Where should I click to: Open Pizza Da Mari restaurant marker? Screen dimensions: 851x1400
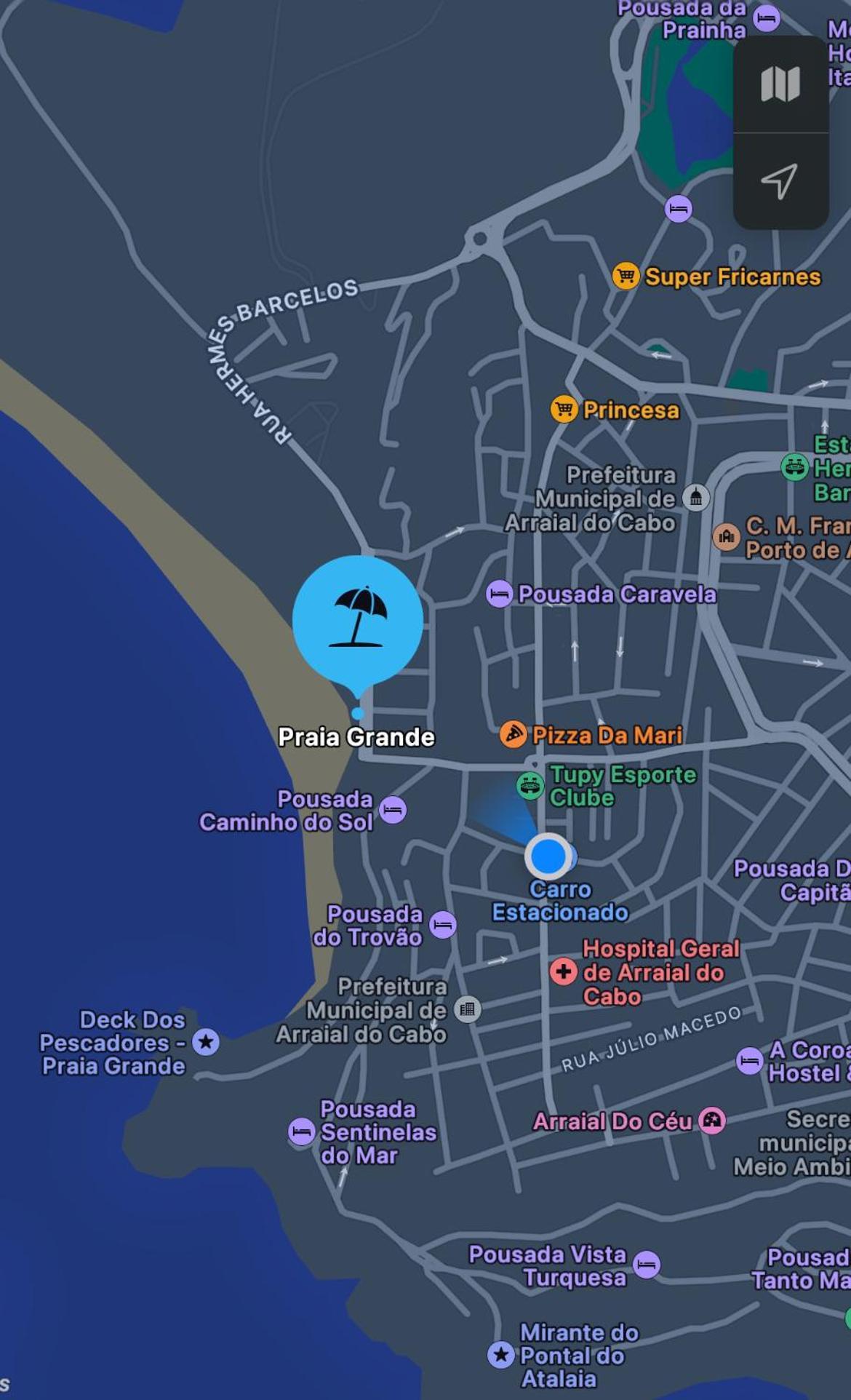(x=514, y=735)
